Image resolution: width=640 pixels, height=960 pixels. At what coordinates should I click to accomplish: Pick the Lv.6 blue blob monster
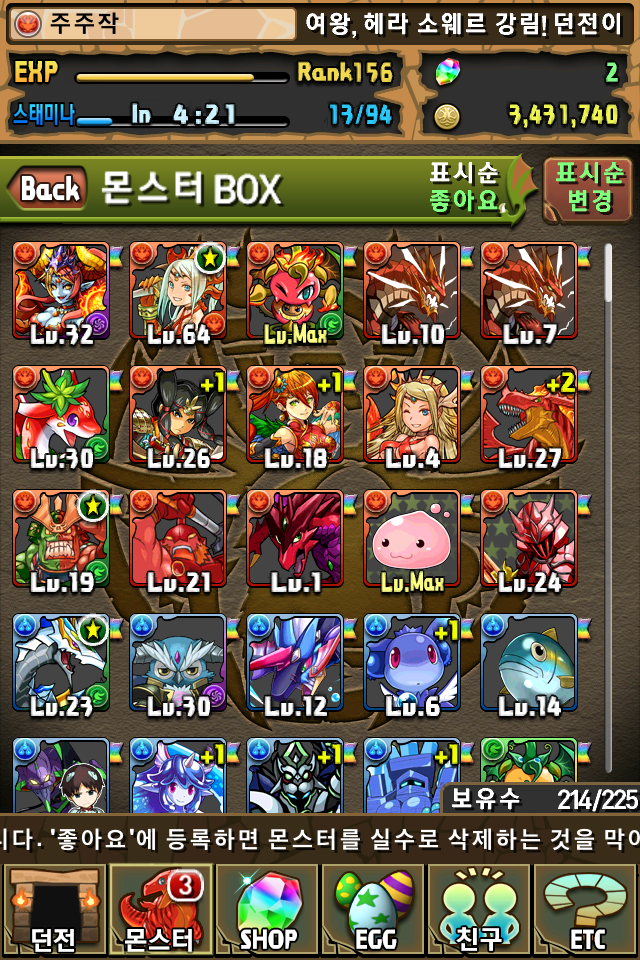pyautogui.click(x=412, y=662)
